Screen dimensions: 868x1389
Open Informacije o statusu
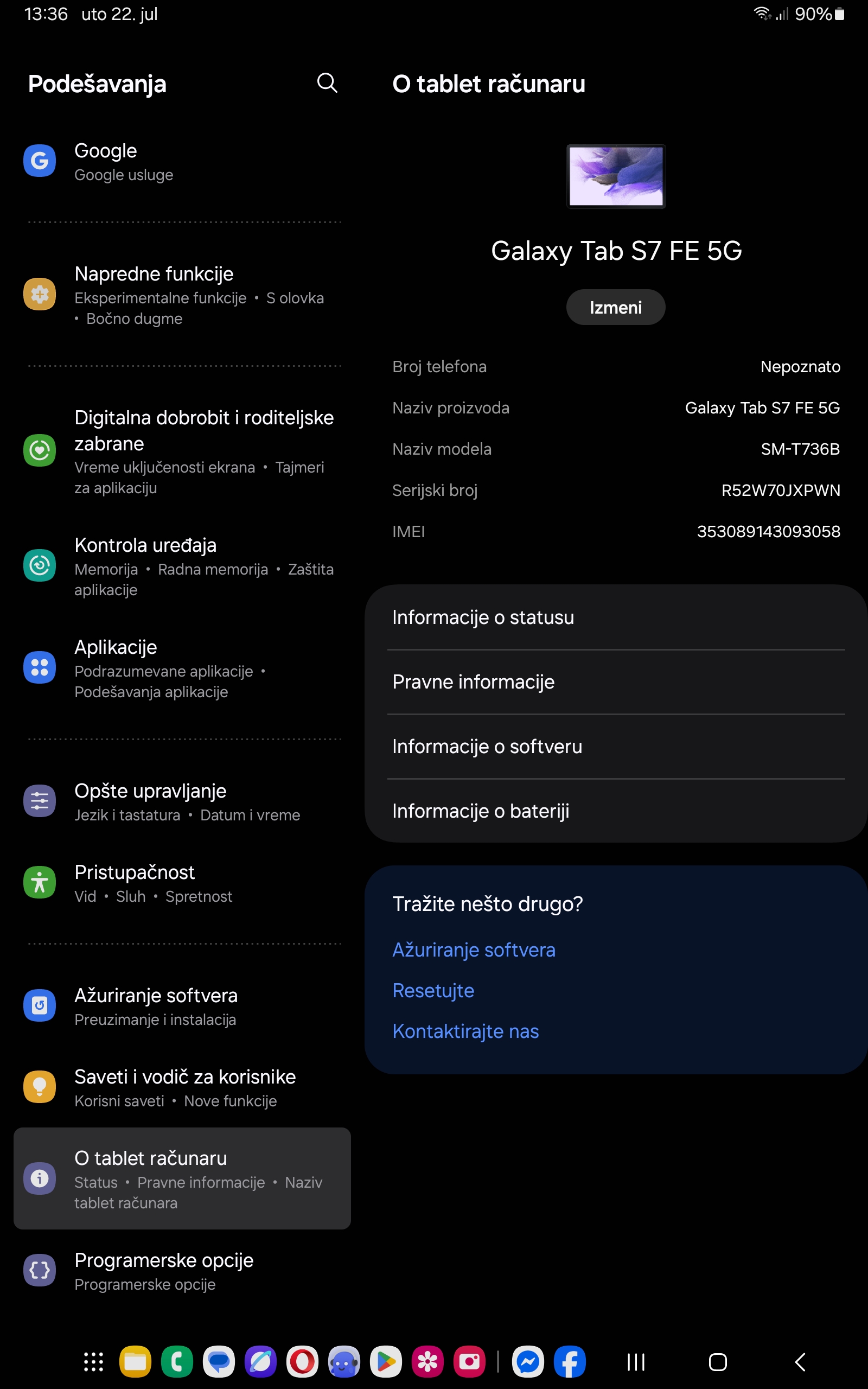615,617
